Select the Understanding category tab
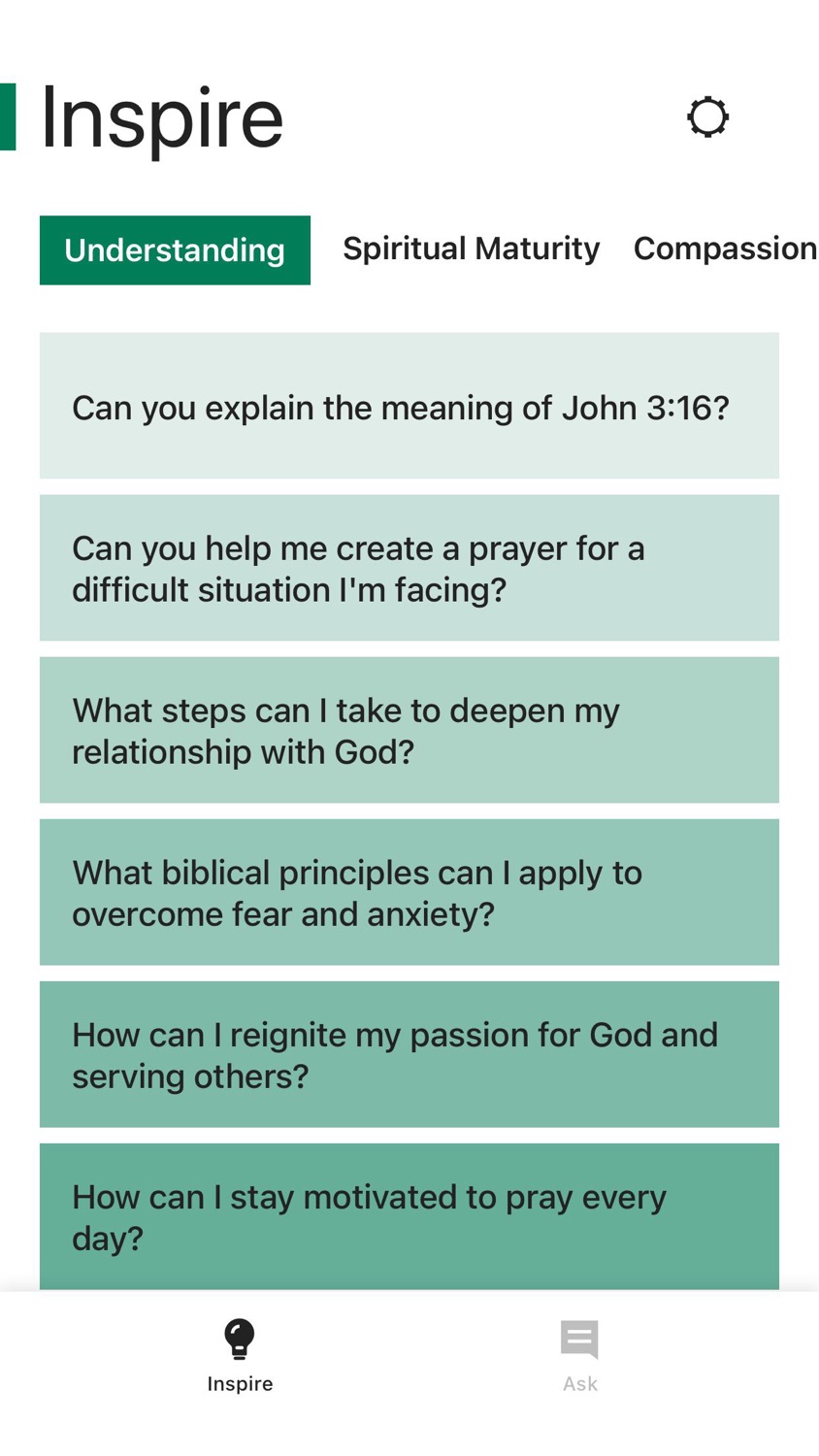Image resolution: width=819 pixels, height=1456 pixels. coord(175,250)
